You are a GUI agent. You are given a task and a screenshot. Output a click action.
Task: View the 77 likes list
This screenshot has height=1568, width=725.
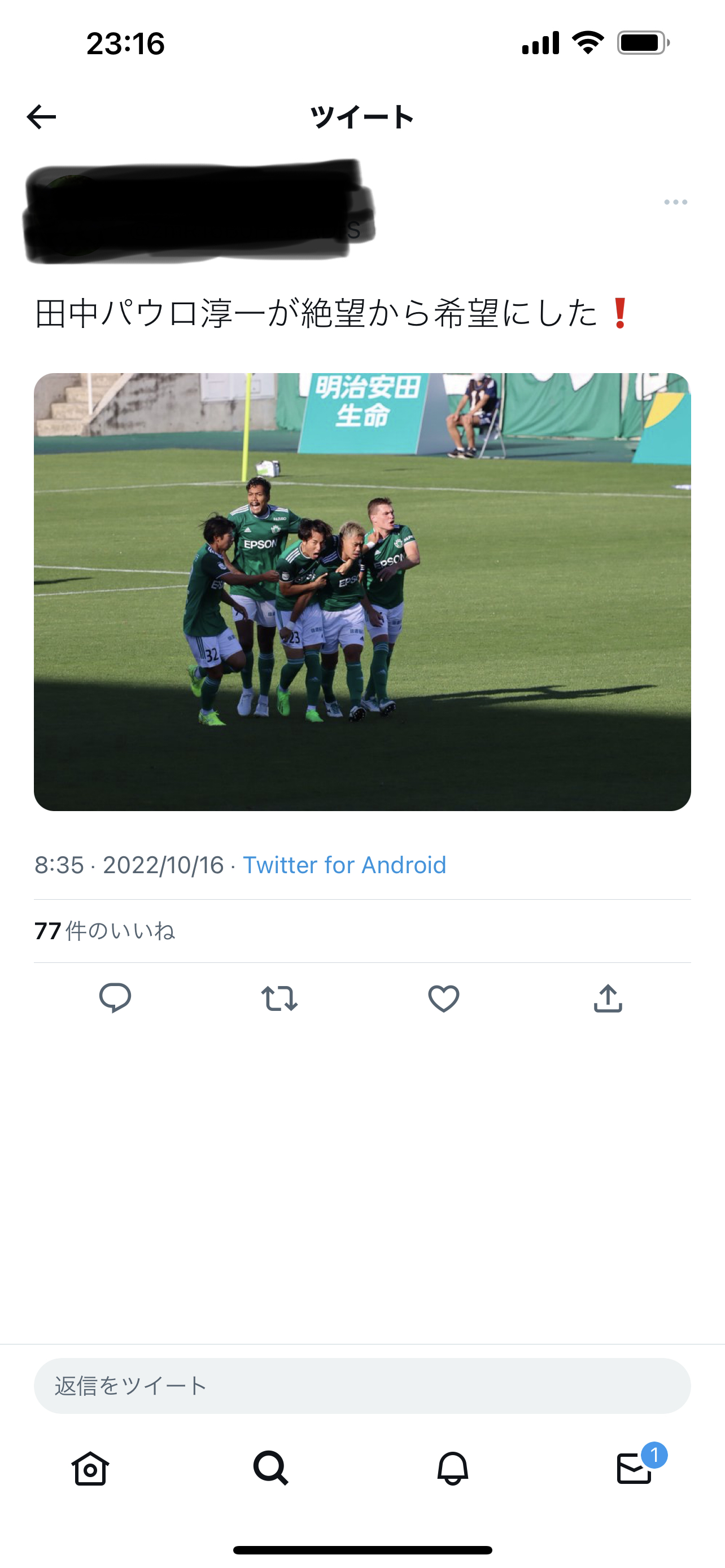tap(104, 931)
